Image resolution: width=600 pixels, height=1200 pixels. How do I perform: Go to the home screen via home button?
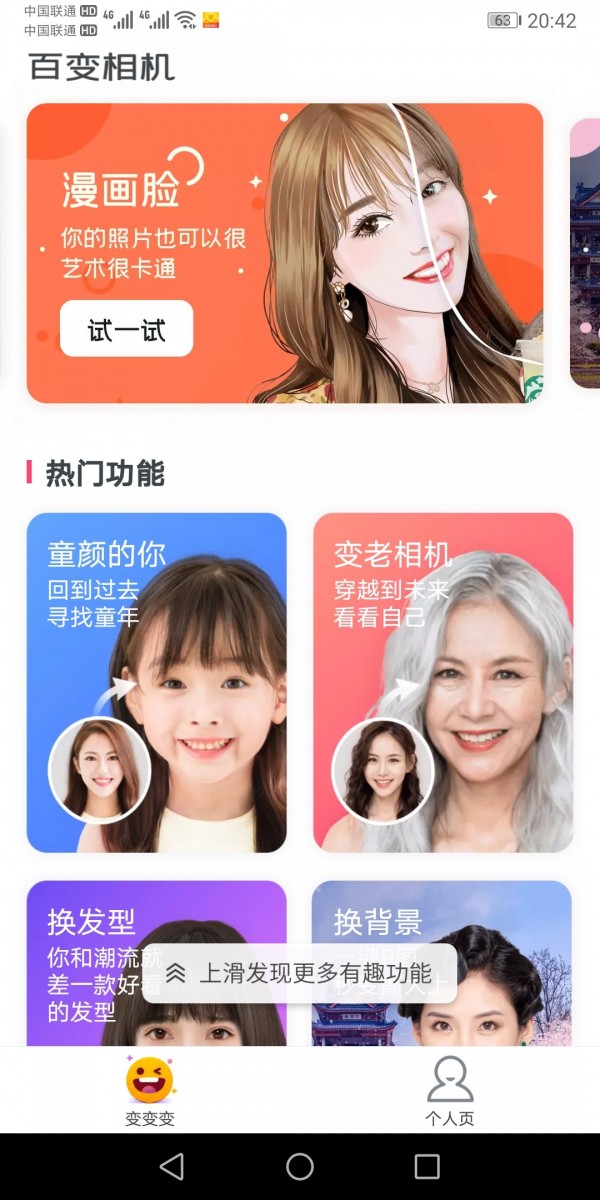[x=300, y=1166]
